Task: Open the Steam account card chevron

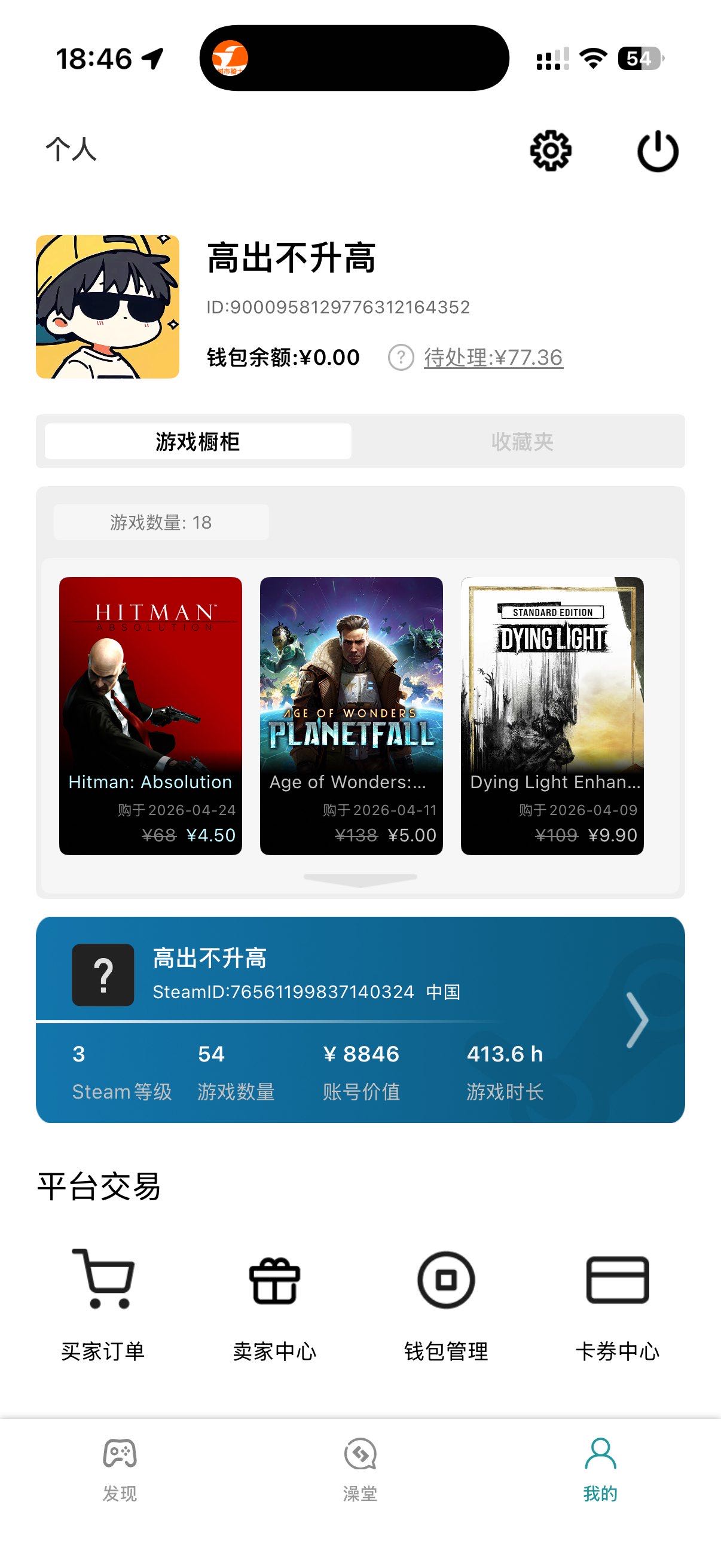Action: [637, 1020]
